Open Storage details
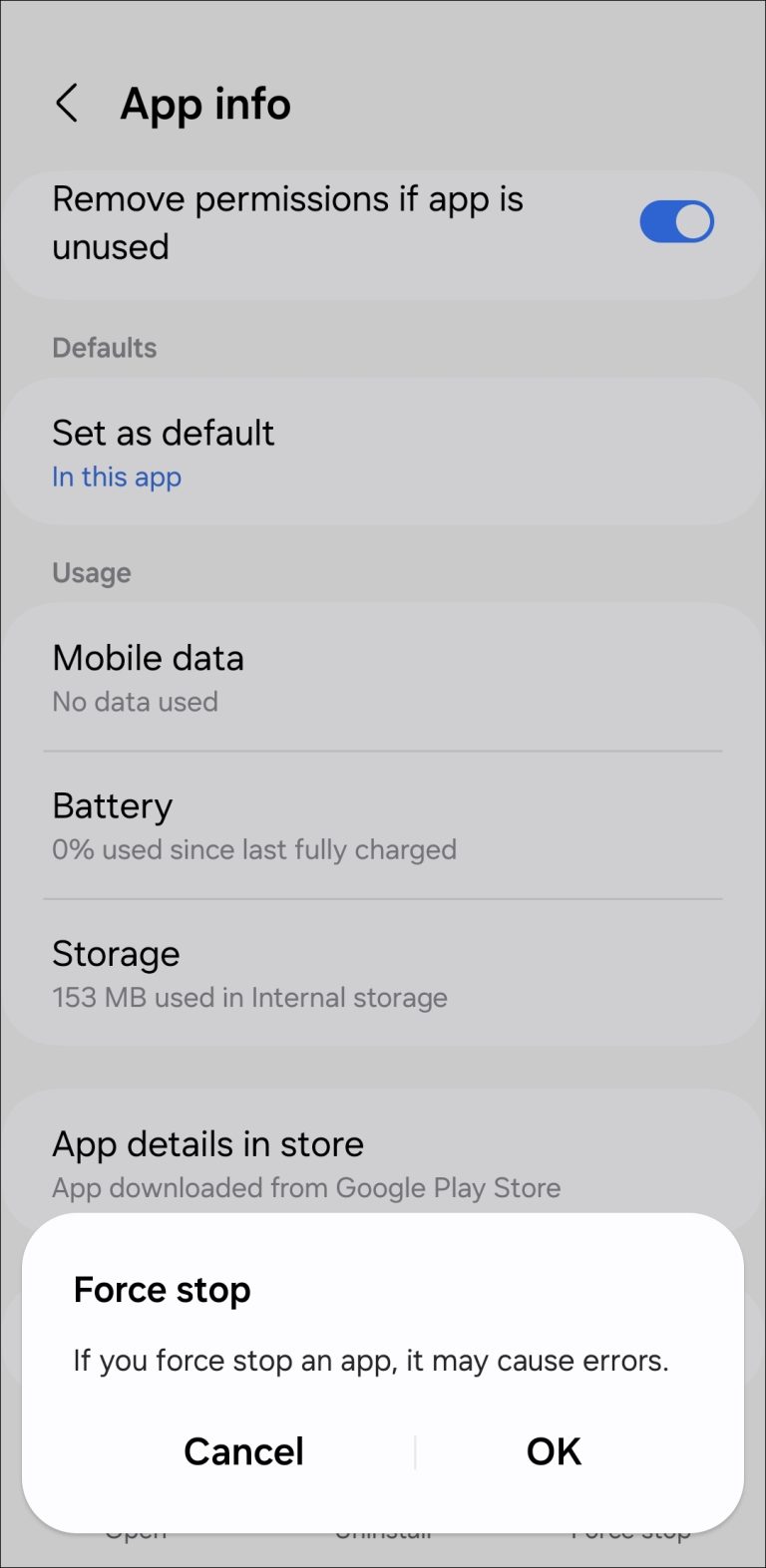The height and width of the screenshot is (1568, 766). click(x=383, y=973)
